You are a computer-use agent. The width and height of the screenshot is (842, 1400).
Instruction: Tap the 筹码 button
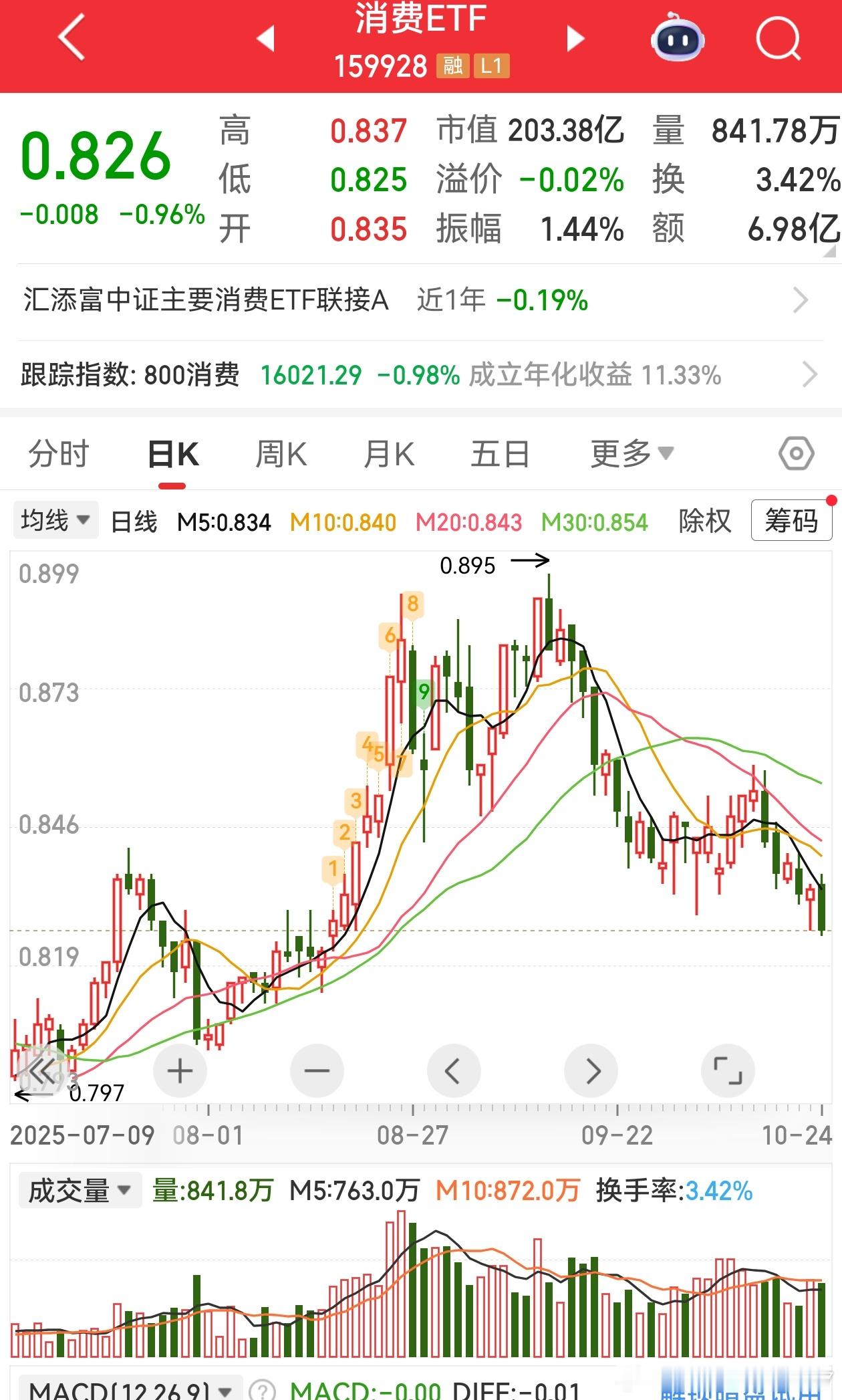tap(791, 521)
